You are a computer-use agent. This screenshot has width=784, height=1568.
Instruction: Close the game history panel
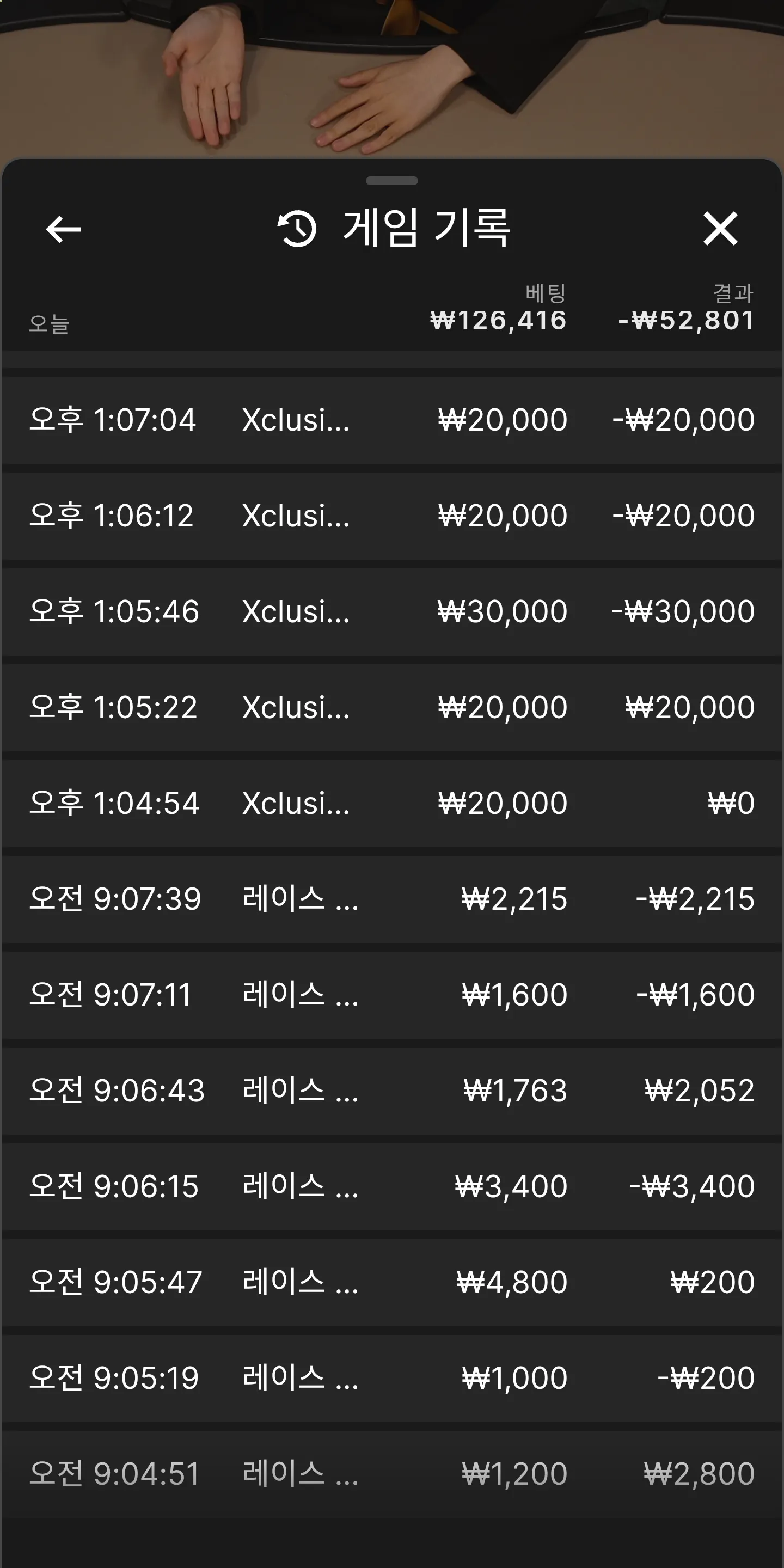720,229
